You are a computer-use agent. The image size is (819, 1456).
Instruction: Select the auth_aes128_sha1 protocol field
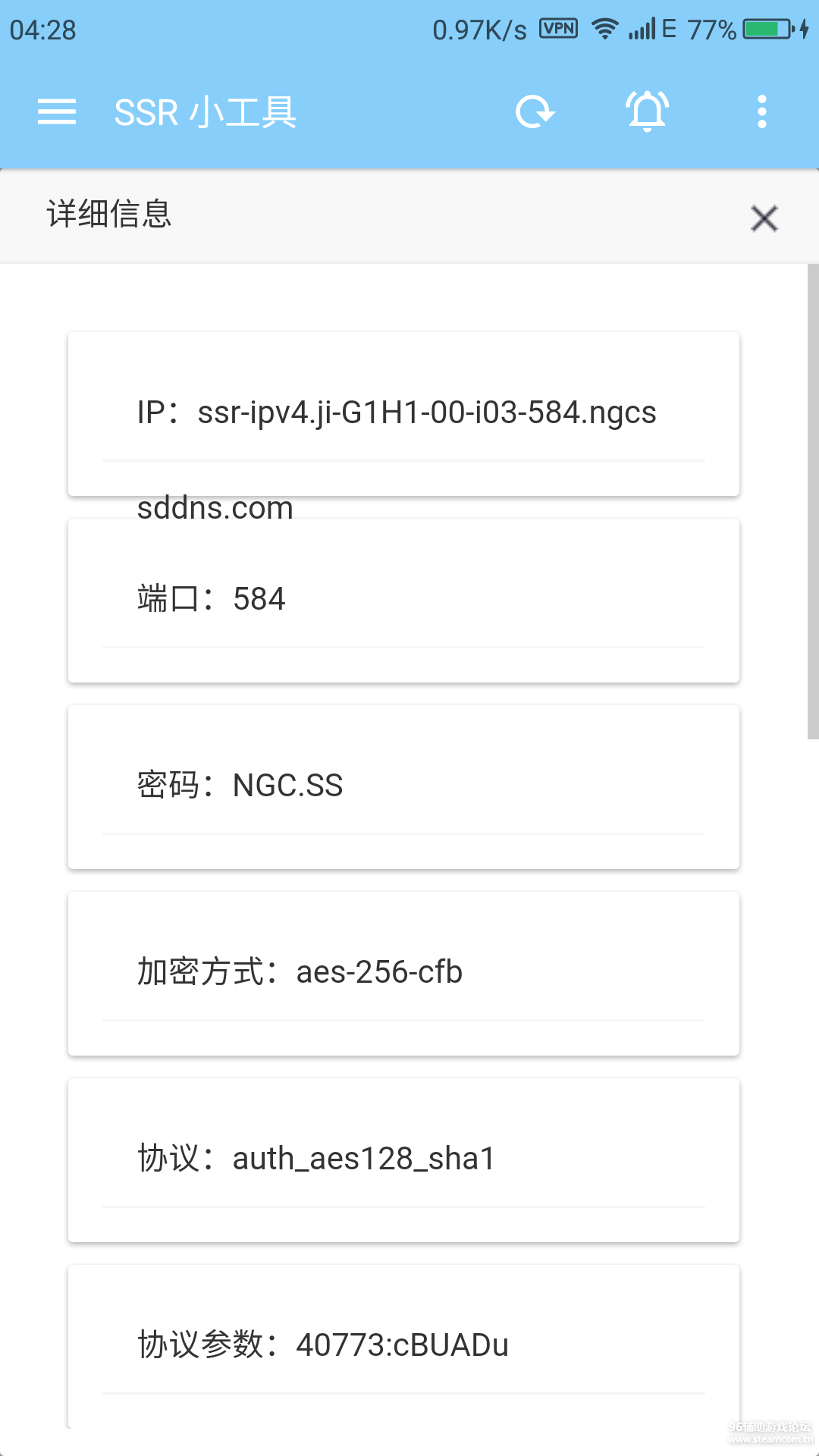tap(403, 1158)
